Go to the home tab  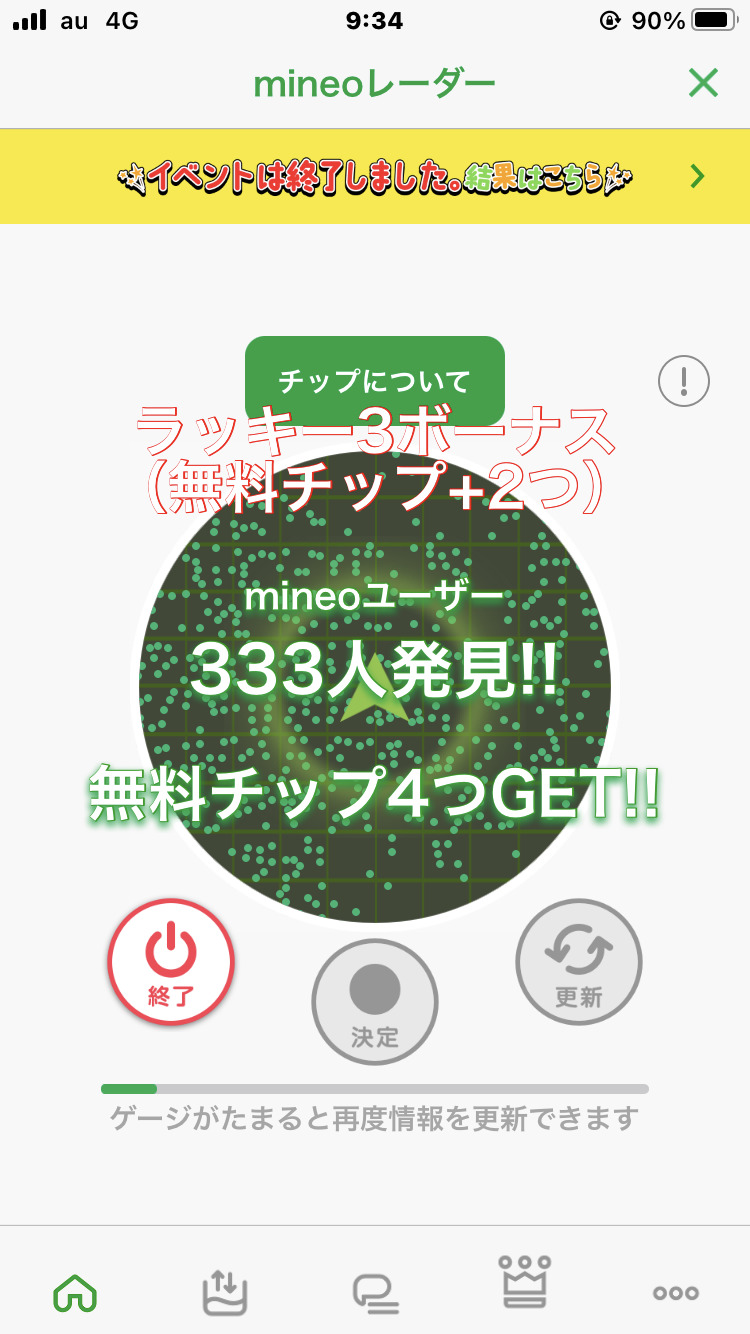75,1292
